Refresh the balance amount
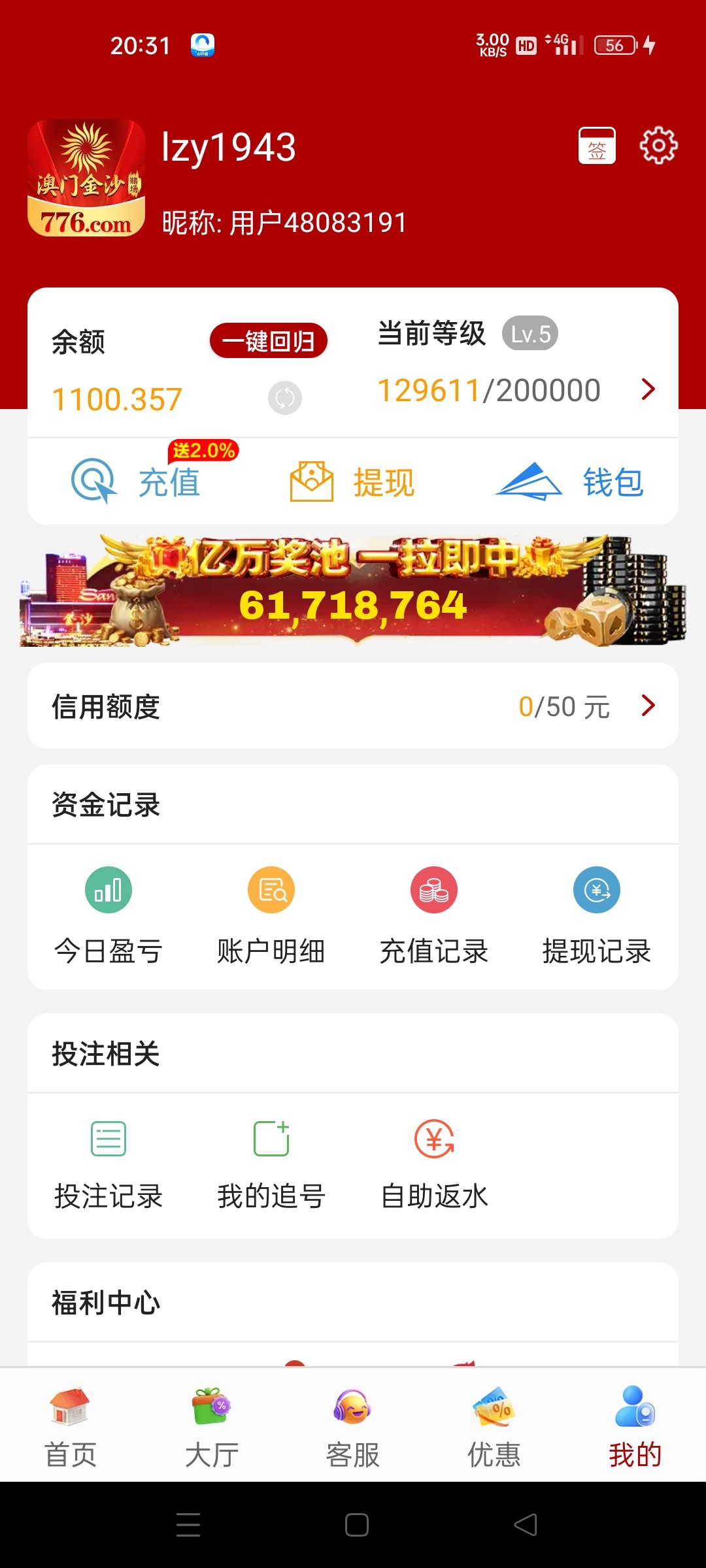The image size is (706, 1568). 285,398
